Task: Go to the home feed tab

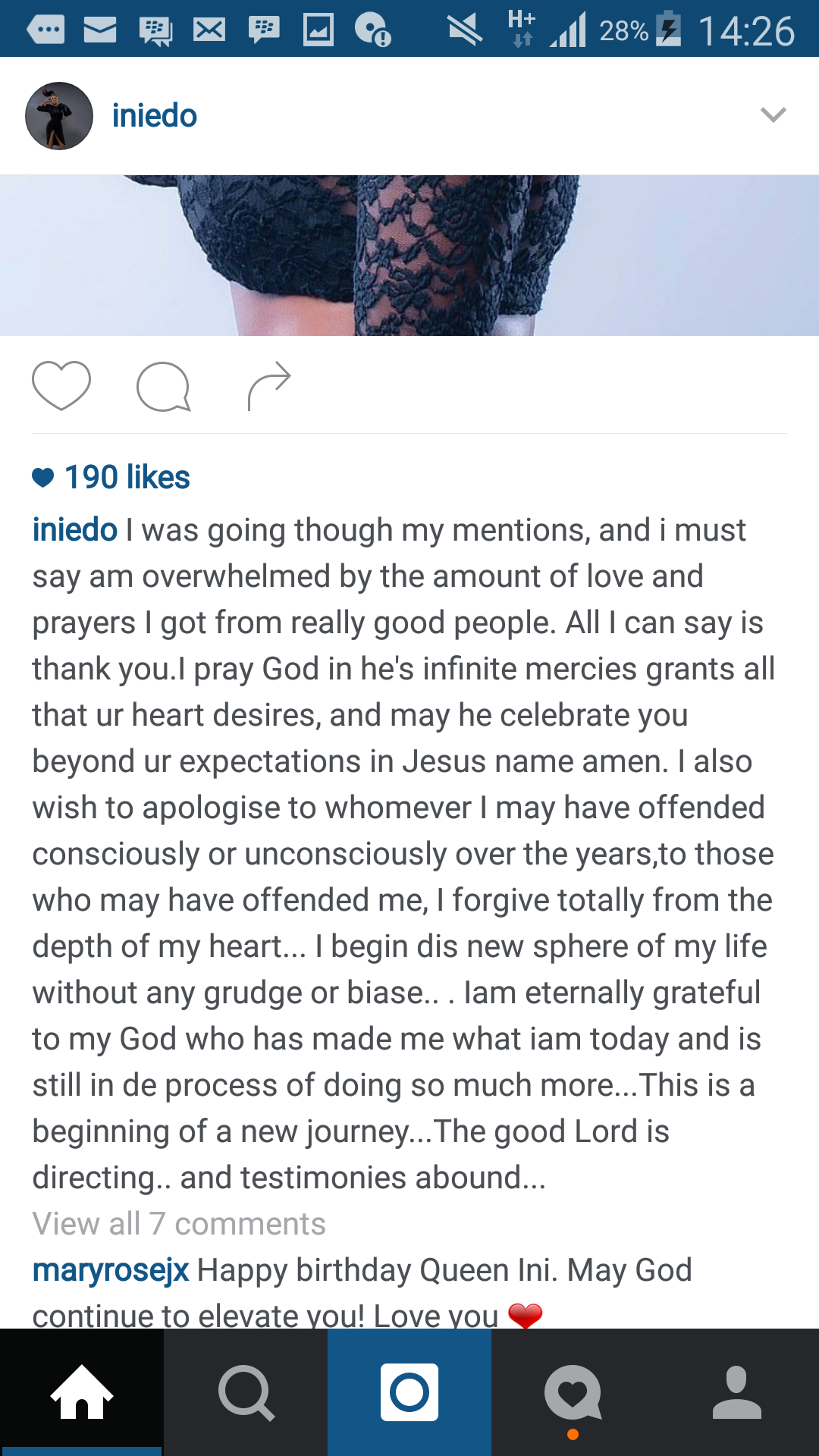Action: click(82, 1392)
